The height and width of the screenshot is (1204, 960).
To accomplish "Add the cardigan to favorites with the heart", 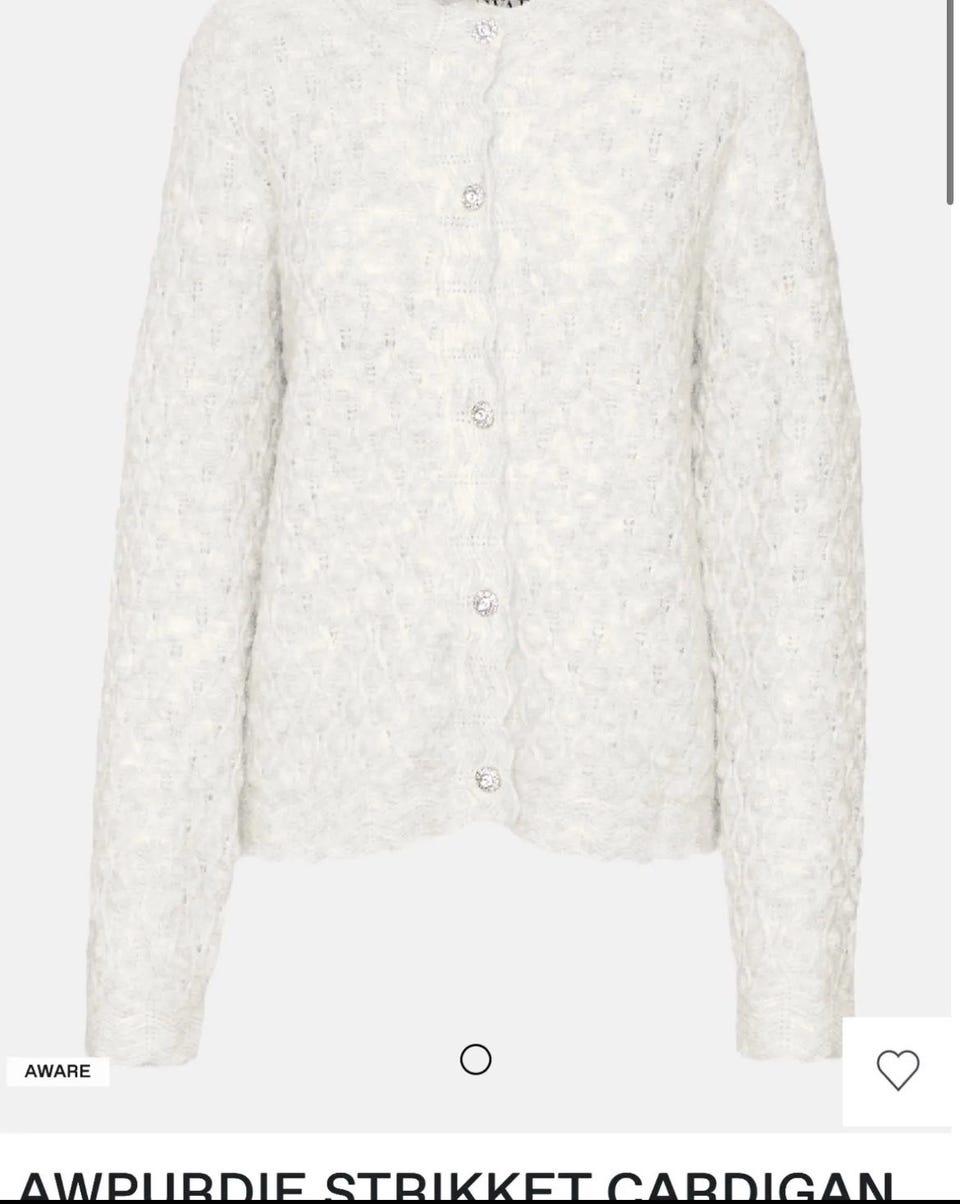I will (897, 1071).
